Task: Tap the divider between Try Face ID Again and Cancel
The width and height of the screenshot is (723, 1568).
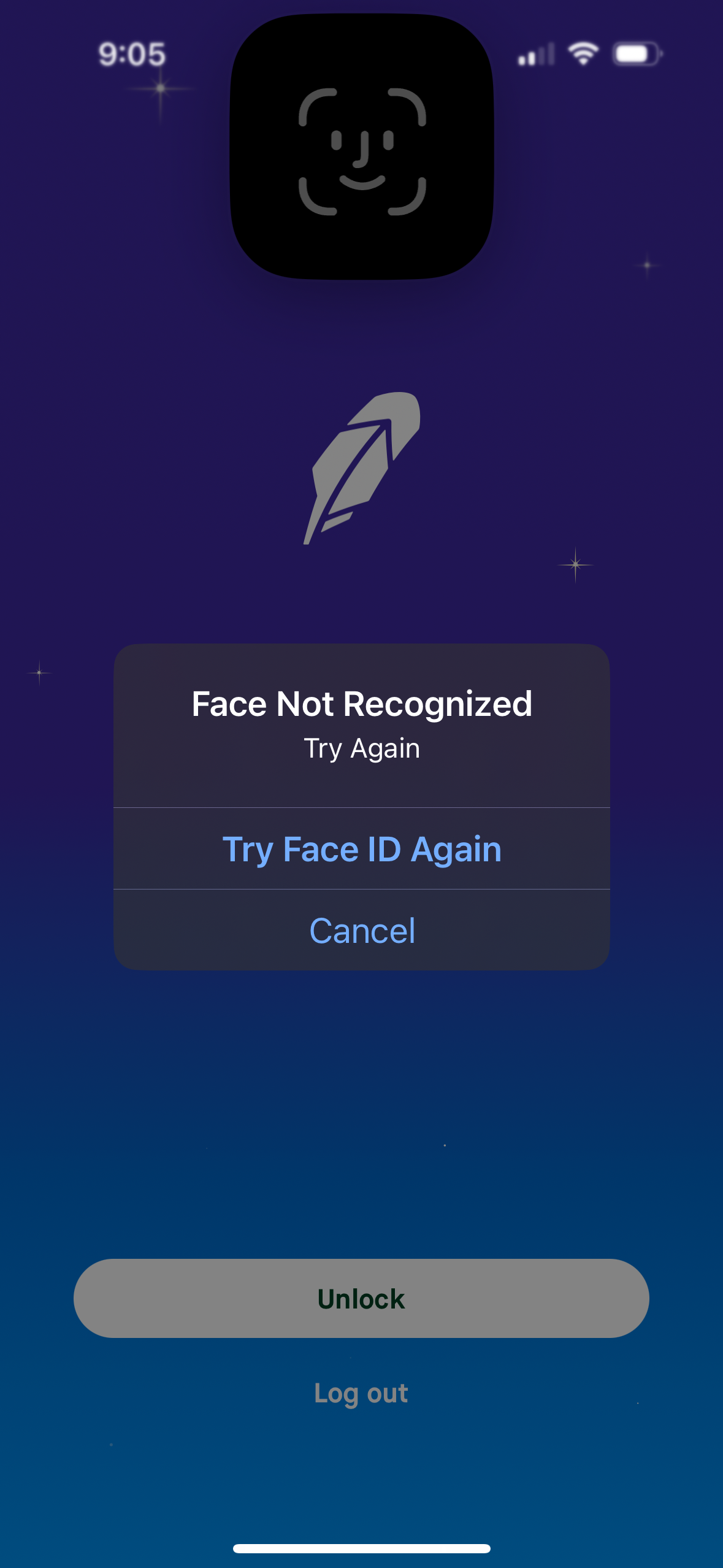Action: point(362,890)
